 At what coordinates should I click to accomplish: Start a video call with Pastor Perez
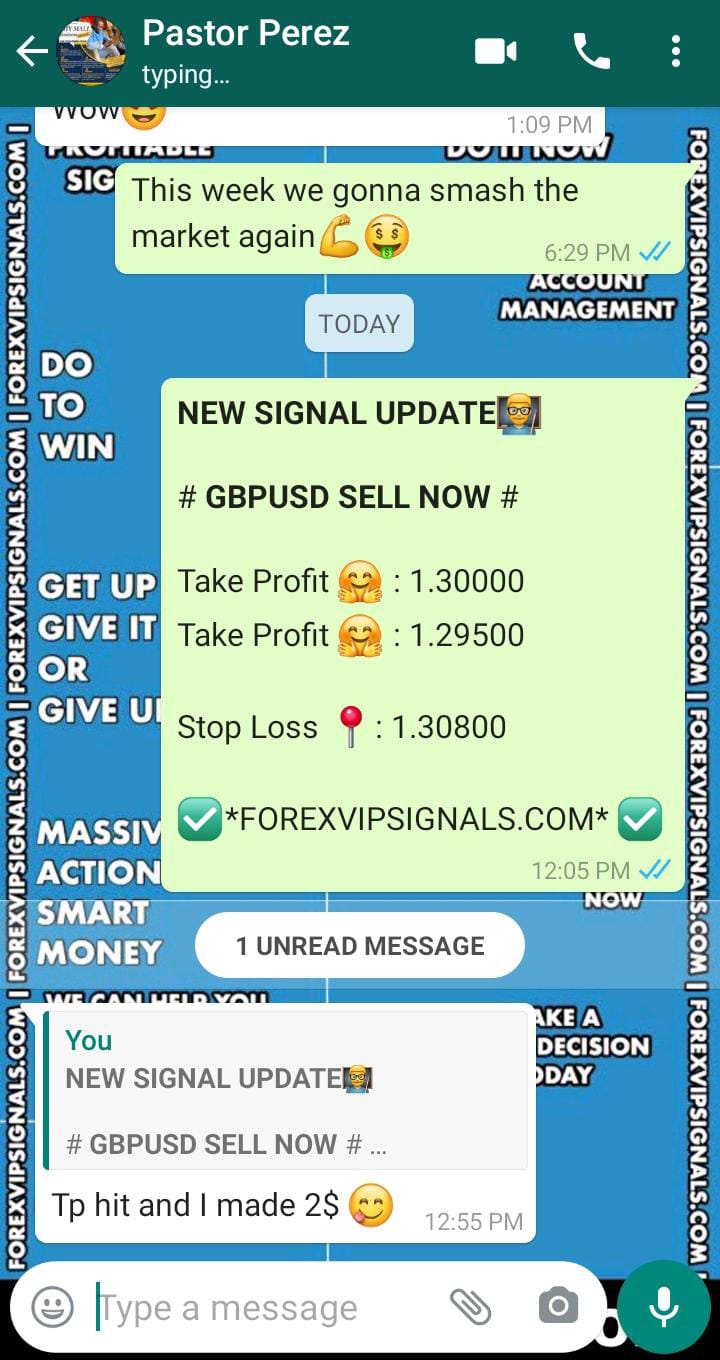click(x=496, y=52)
